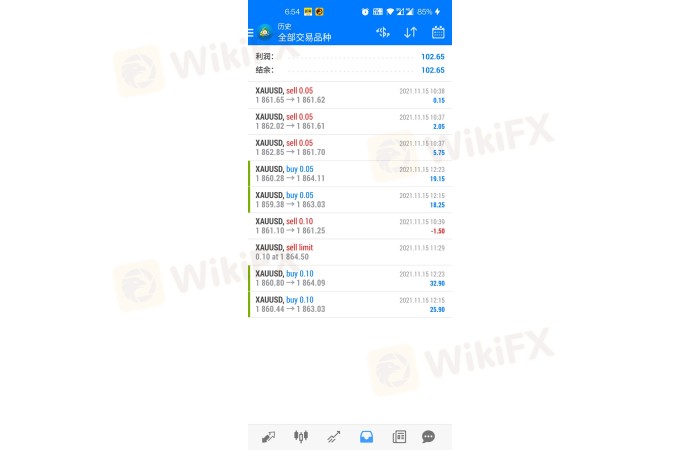The width and height of the screenshot is (700, 450).
Task: Open the sell 0.05 trade with profit 5.75
Action: (350, 147)
